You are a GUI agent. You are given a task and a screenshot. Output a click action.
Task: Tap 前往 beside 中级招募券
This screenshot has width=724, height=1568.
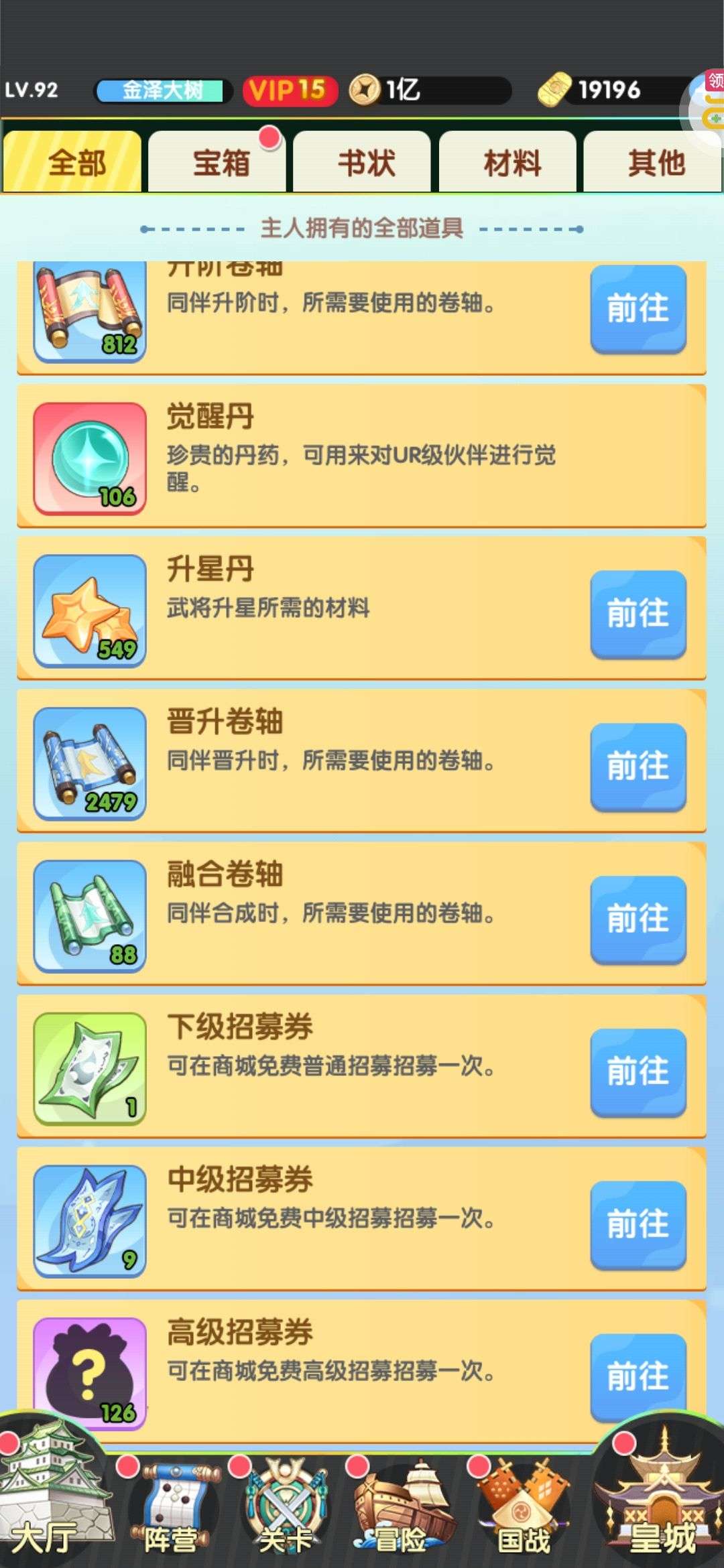(638, 1224)
